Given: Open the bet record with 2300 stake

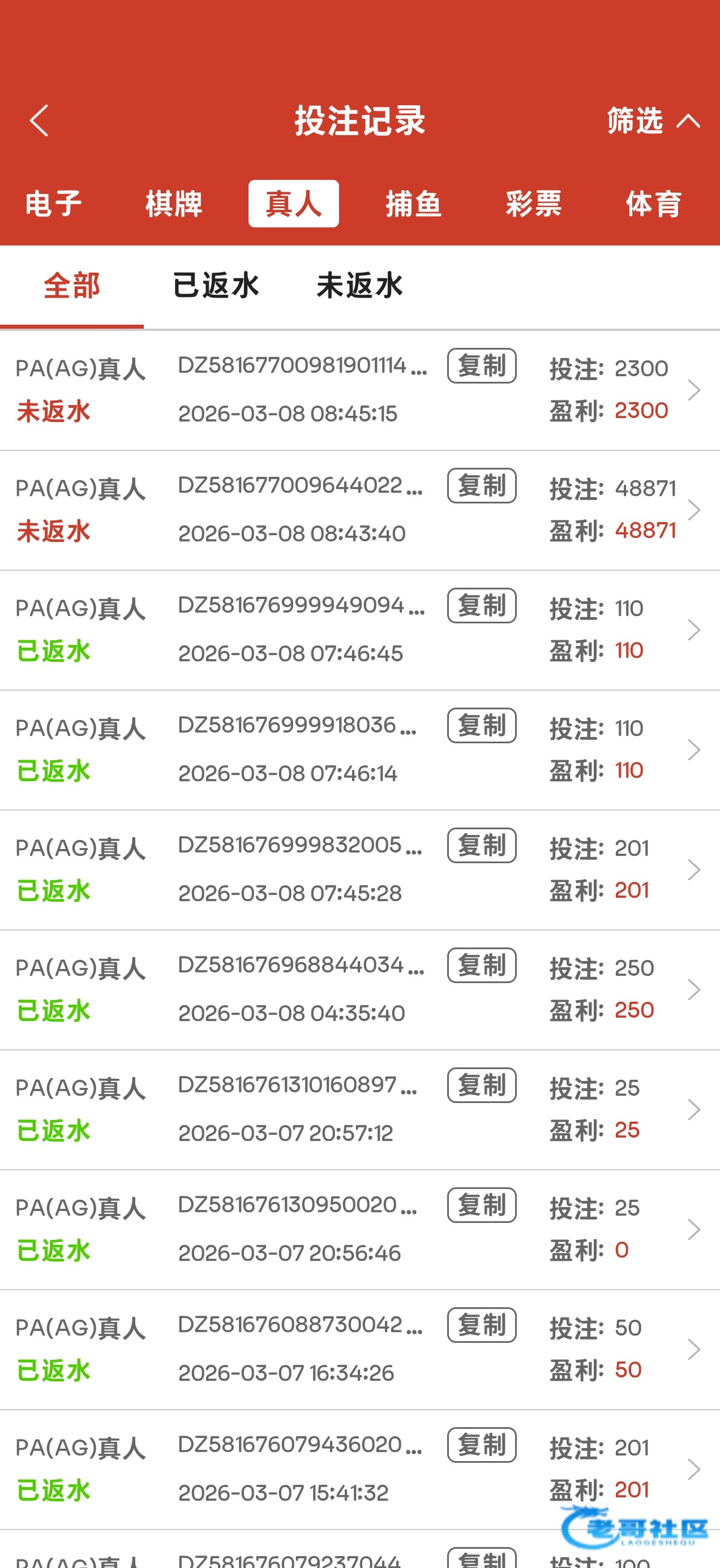Looking at the screenshot, I should pos(360,390).
